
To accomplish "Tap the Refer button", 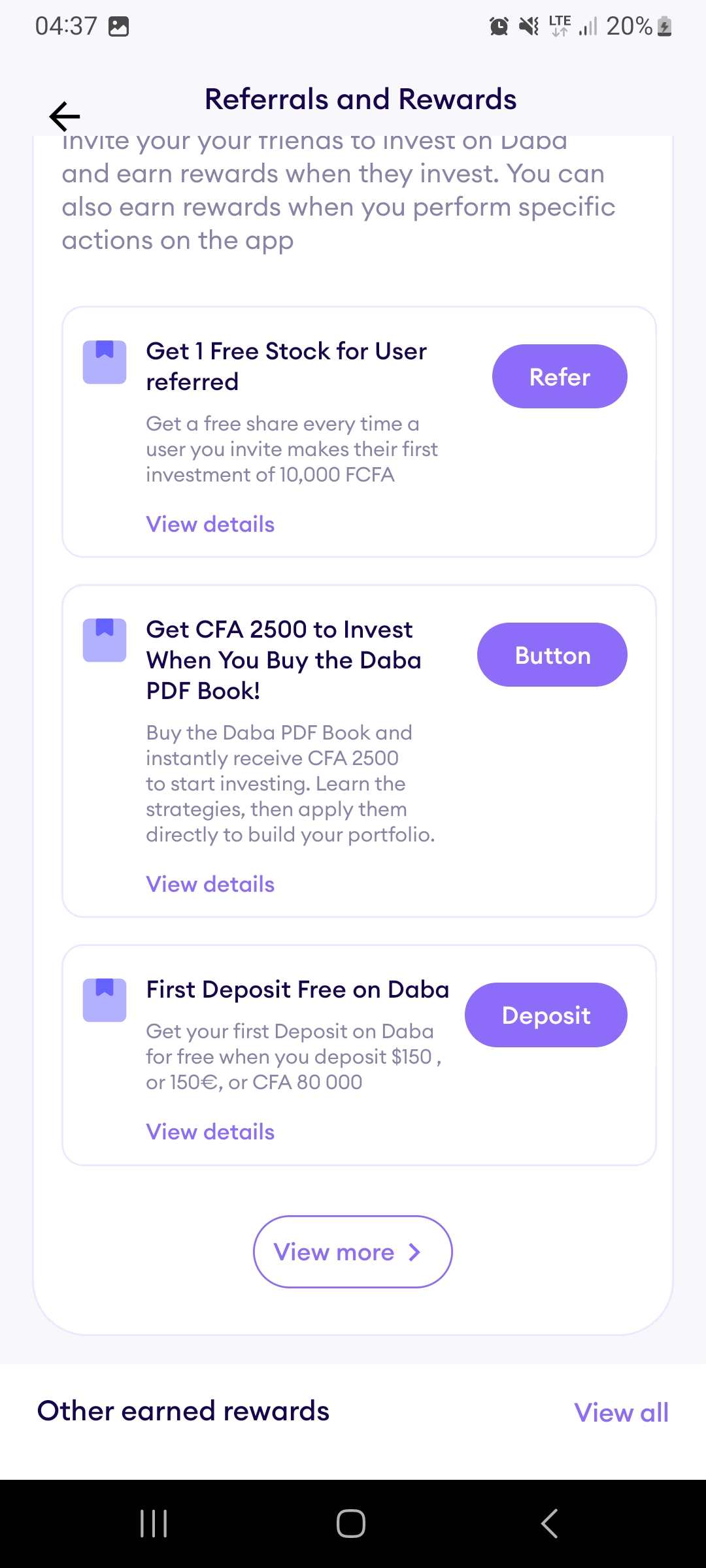I will pyautogui.click(x=560, y=376).
